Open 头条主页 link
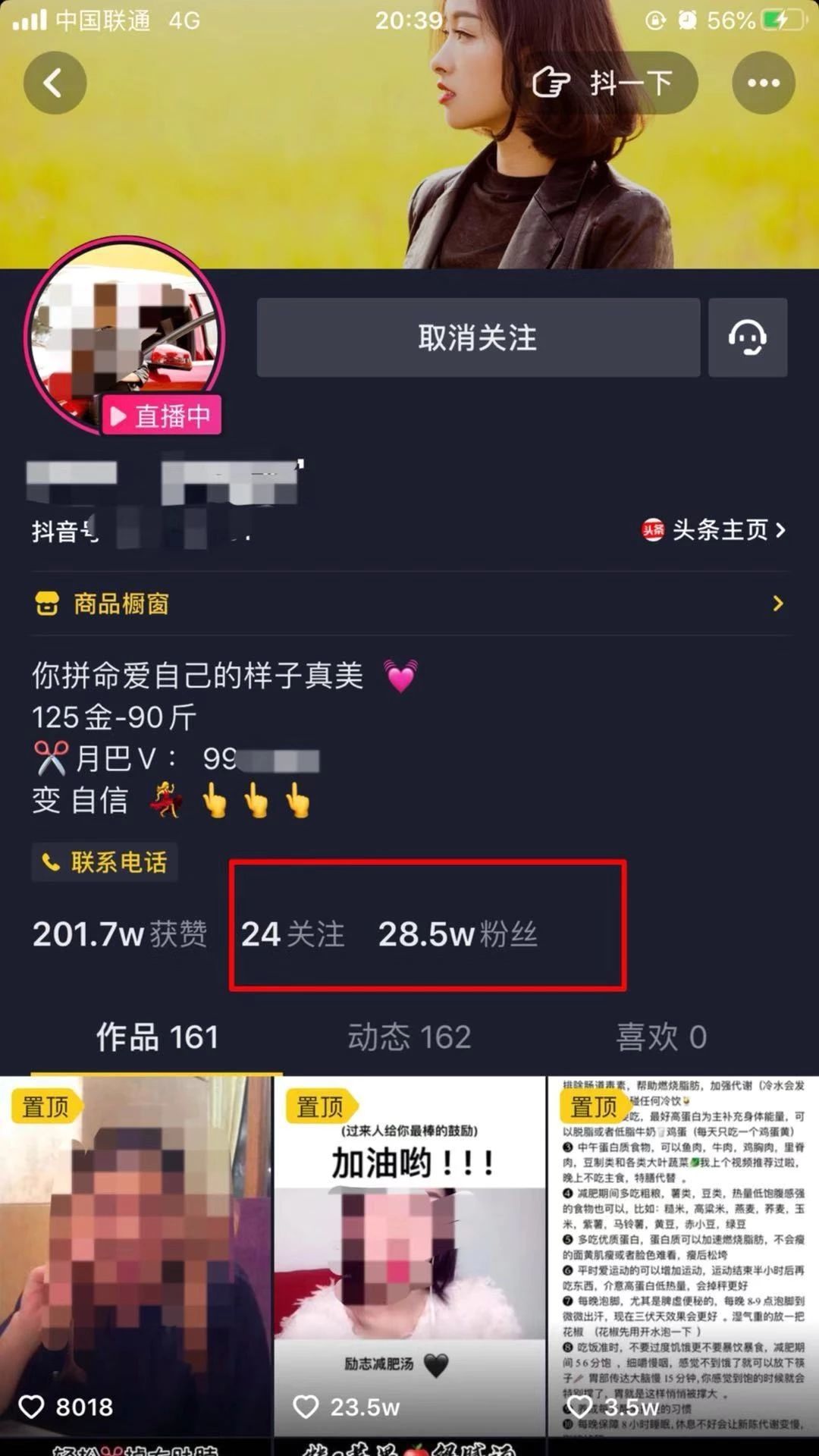The width and height of the screenshot is (819, 1456). (714, 529)
